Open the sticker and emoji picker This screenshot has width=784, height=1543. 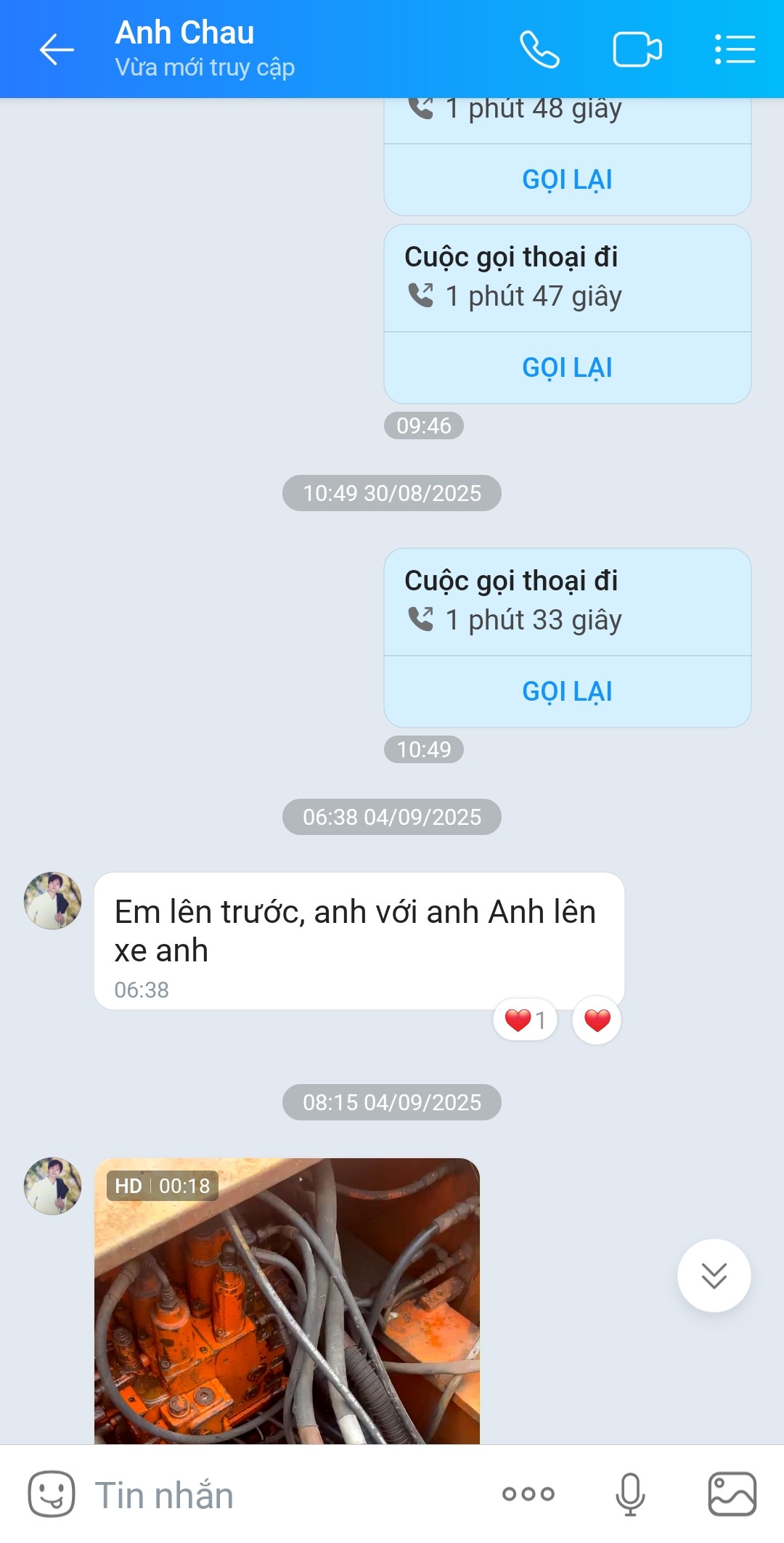click(x=51, y=1494)
